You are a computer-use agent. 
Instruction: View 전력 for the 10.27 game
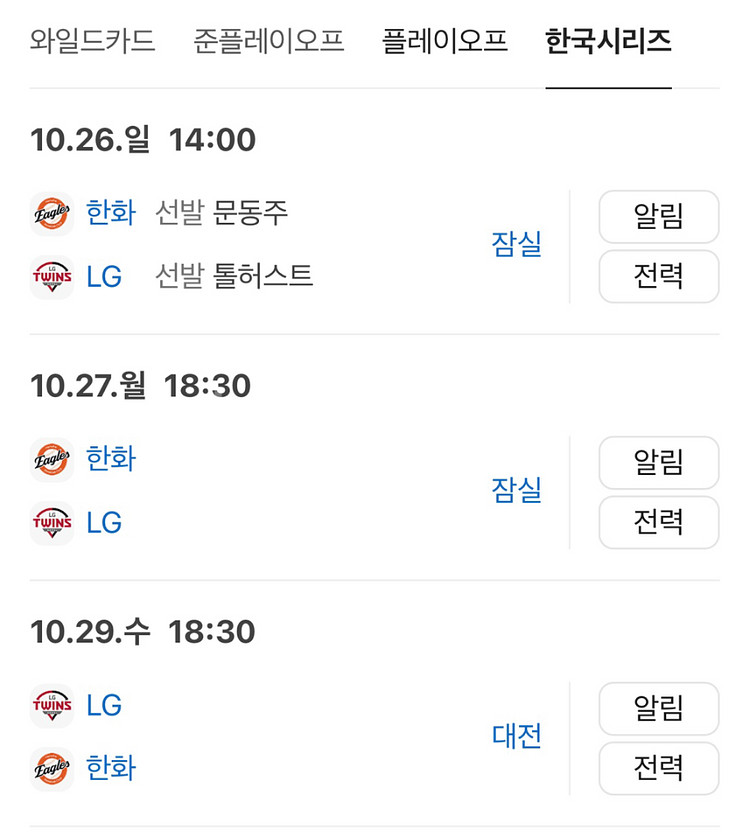(658, 522)
